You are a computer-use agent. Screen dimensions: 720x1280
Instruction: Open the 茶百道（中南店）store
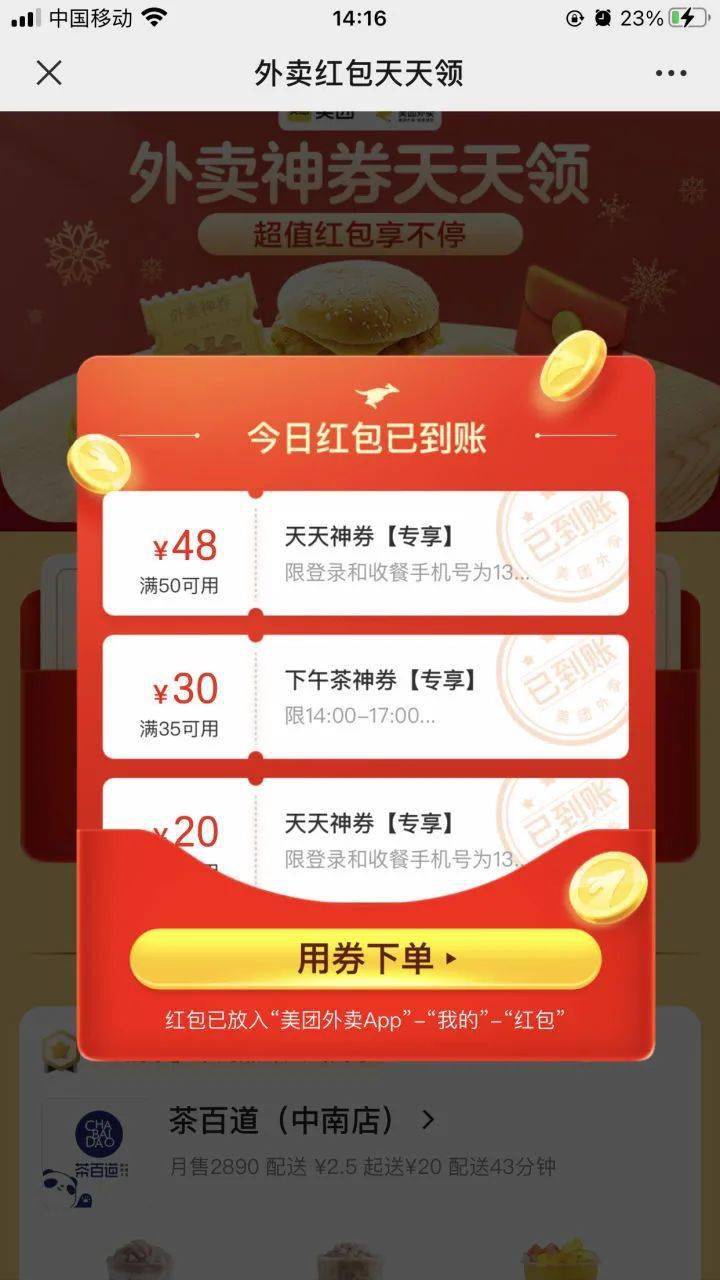tap(303, 1120)
